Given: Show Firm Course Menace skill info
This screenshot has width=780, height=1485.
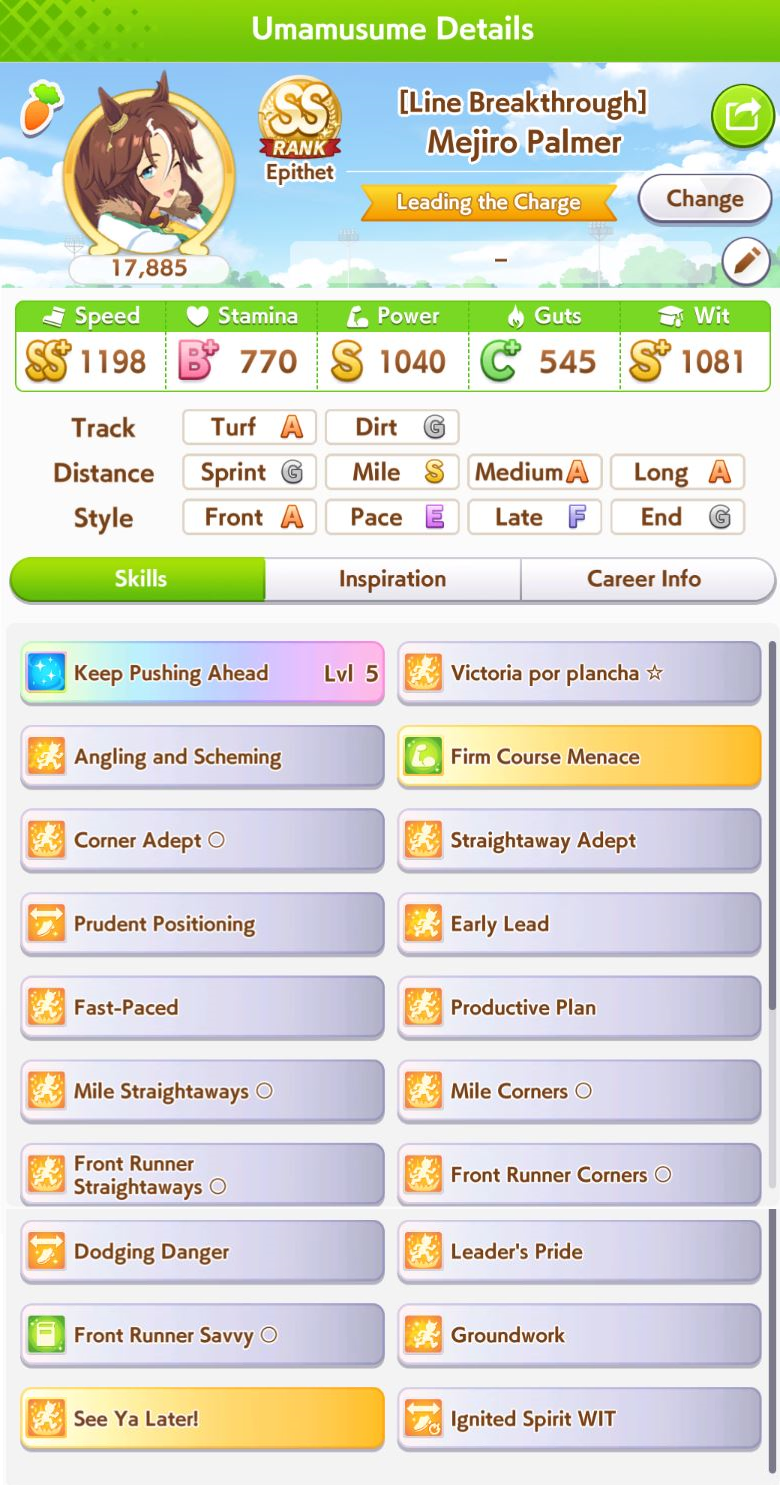Looking at the screenshot, I should (x=579, y=757).
